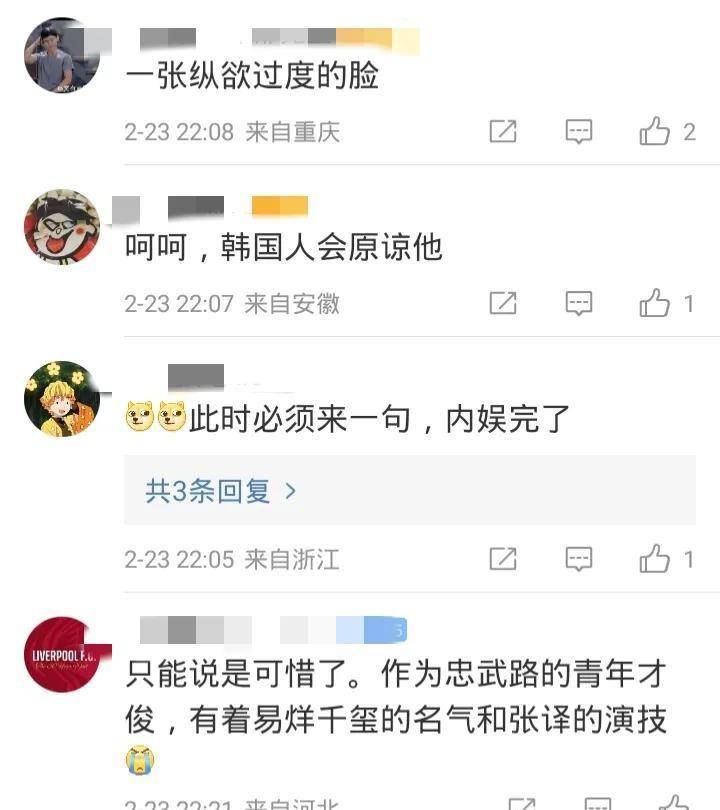This screenshot has width=720, height=810.
Task: Open avatar of the 来自重庆 commenter
Action: pos(62,56)
